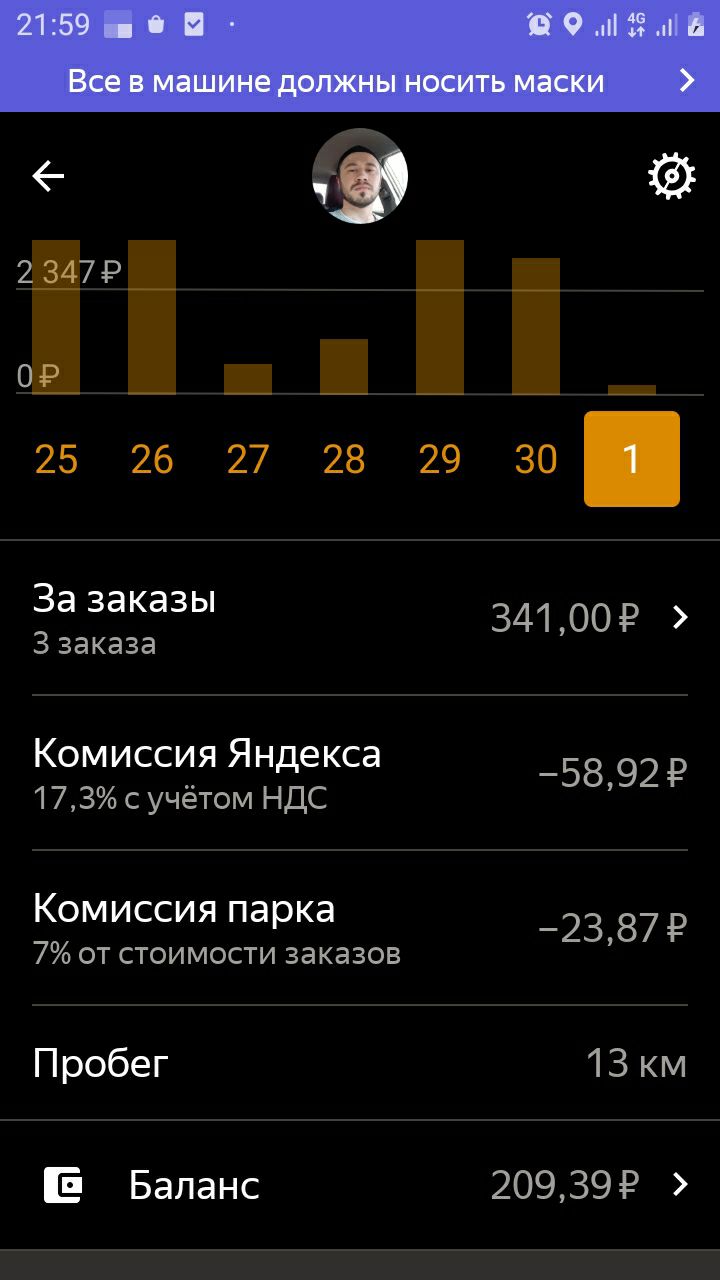
Task: Go back using the arrow icon
Action: (x=48, y=177)
